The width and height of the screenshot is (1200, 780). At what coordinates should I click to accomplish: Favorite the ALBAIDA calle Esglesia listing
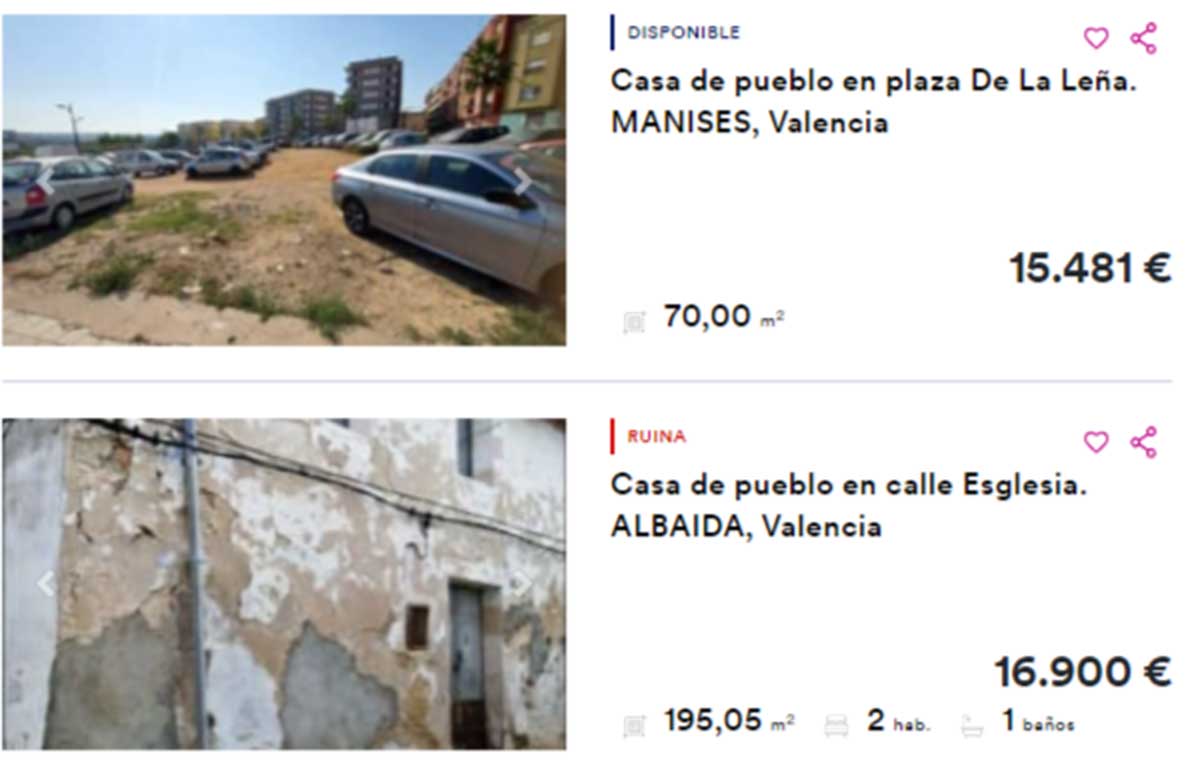point(1096,442)
